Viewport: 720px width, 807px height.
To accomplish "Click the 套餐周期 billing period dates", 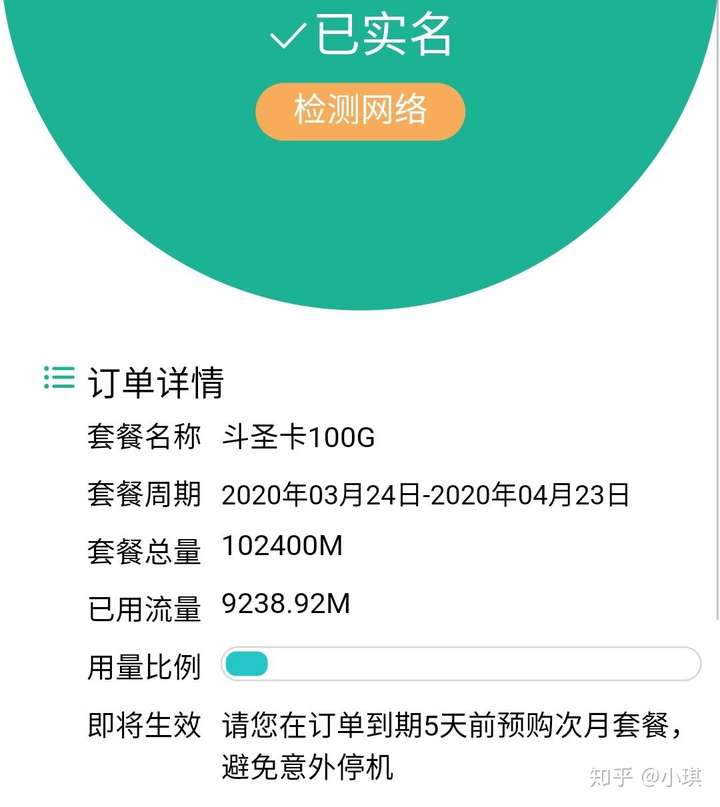I will [x=421, y=493].
